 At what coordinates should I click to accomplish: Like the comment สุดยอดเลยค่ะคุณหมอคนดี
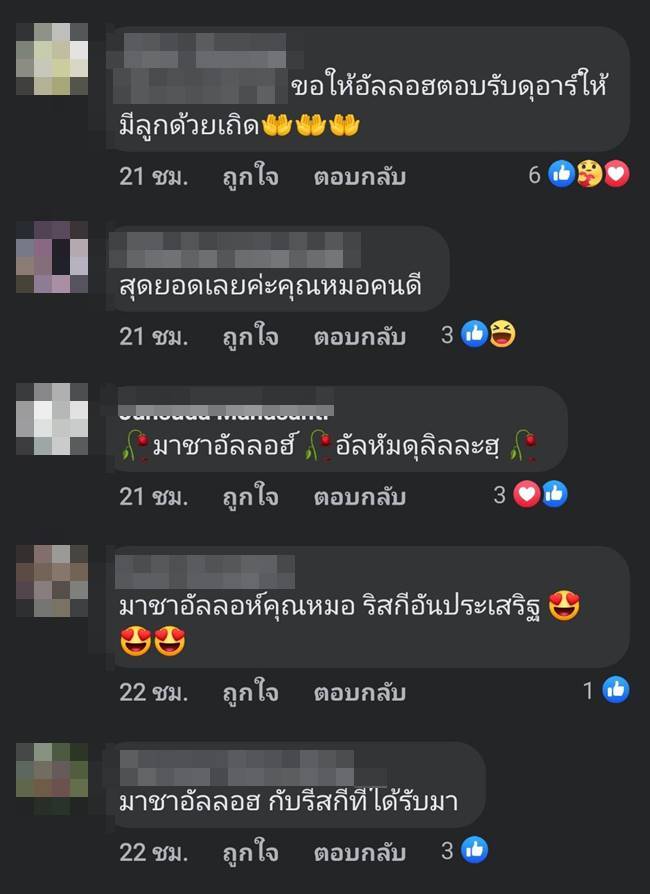250,336
